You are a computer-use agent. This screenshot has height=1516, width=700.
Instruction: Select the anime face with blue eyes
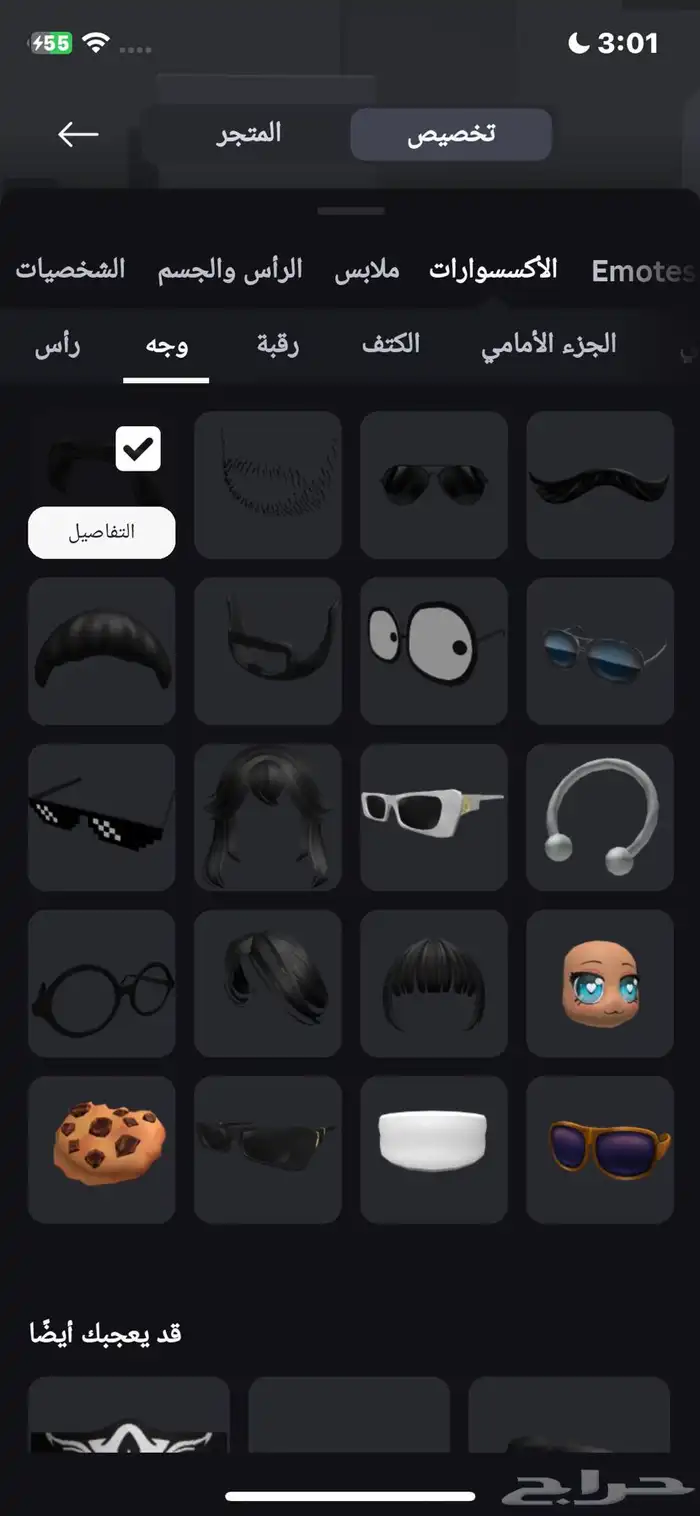[599, 983]
